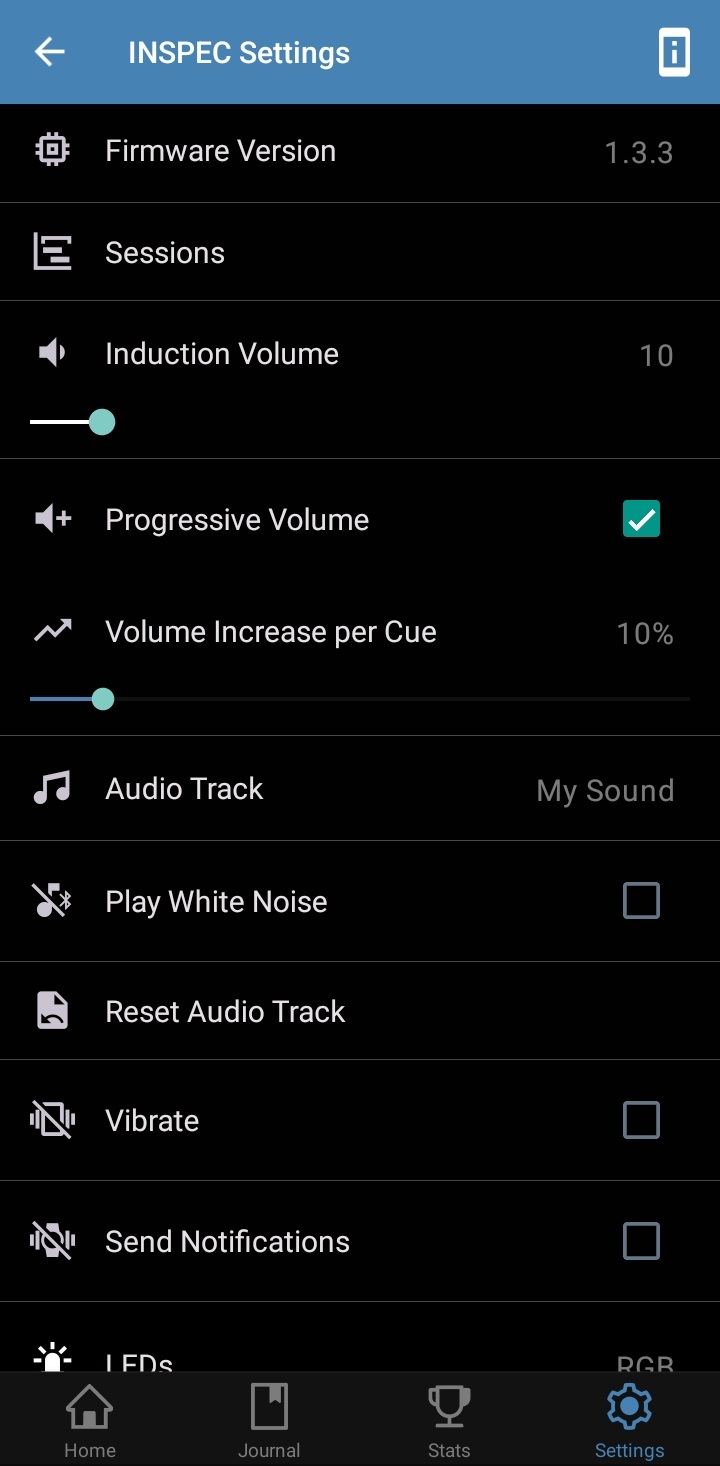Click the Reset Audio Track file icon
Image resolution: width=720 pixels, height=1466 pixels.
[51, 1010]
